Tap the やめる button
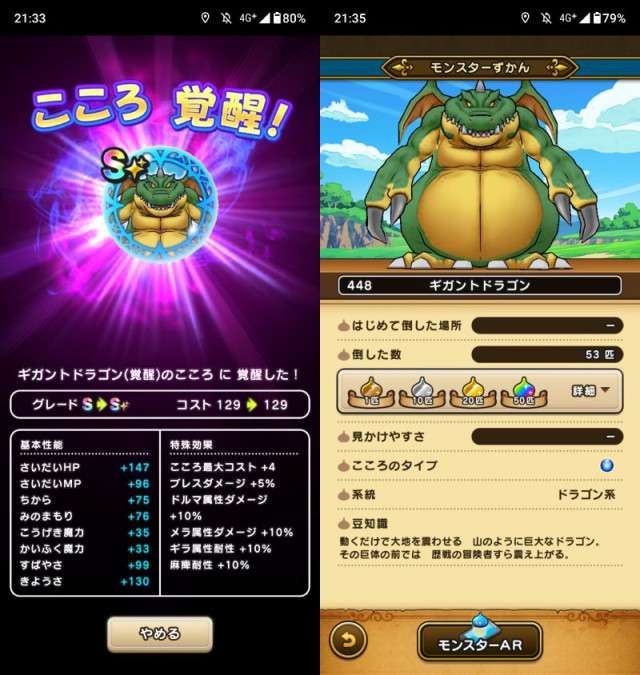Viewport: 640px width, 675px height. click(160, 633)
